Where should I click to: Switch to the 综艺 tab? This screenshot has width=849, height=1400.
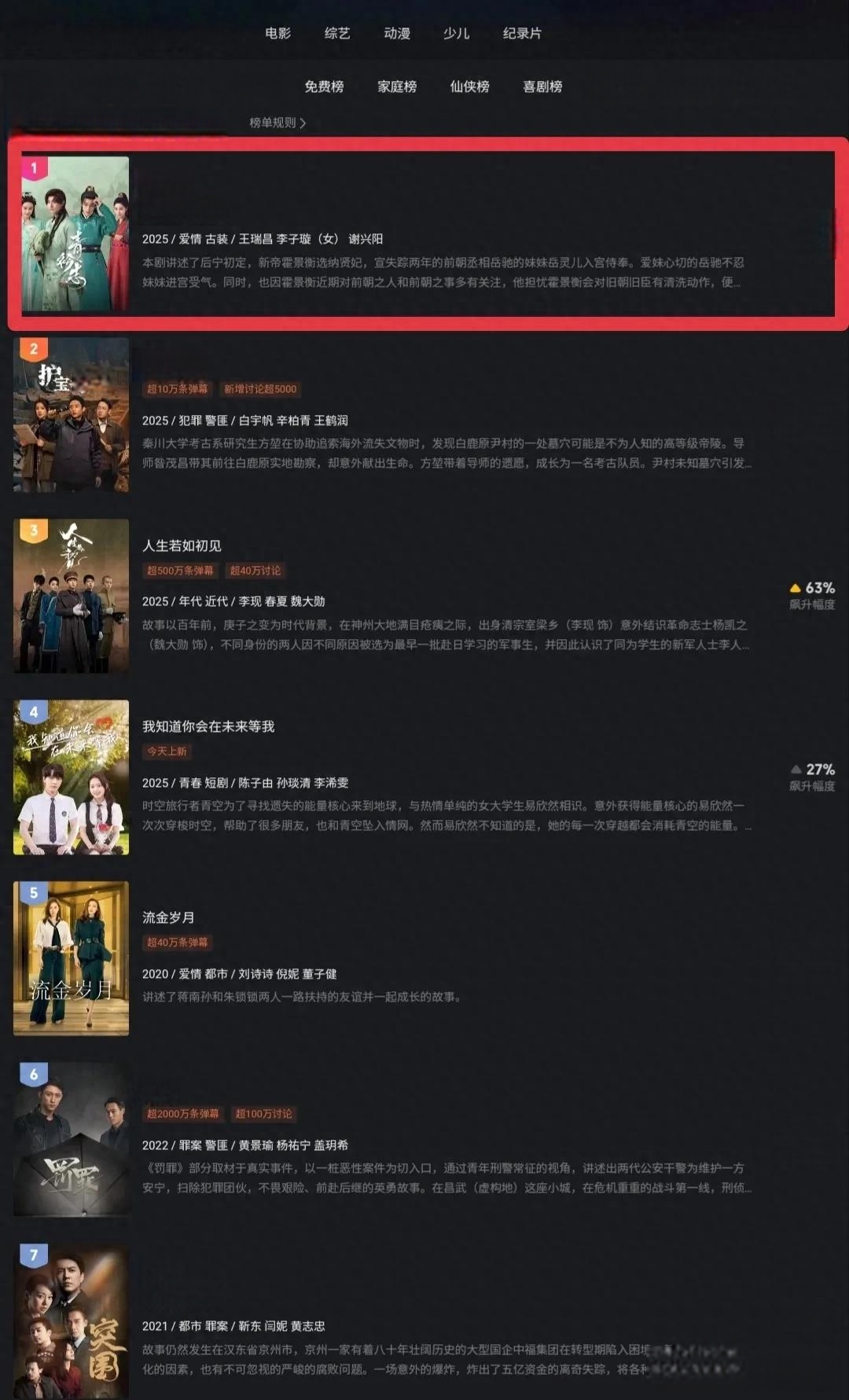[337, 33]
